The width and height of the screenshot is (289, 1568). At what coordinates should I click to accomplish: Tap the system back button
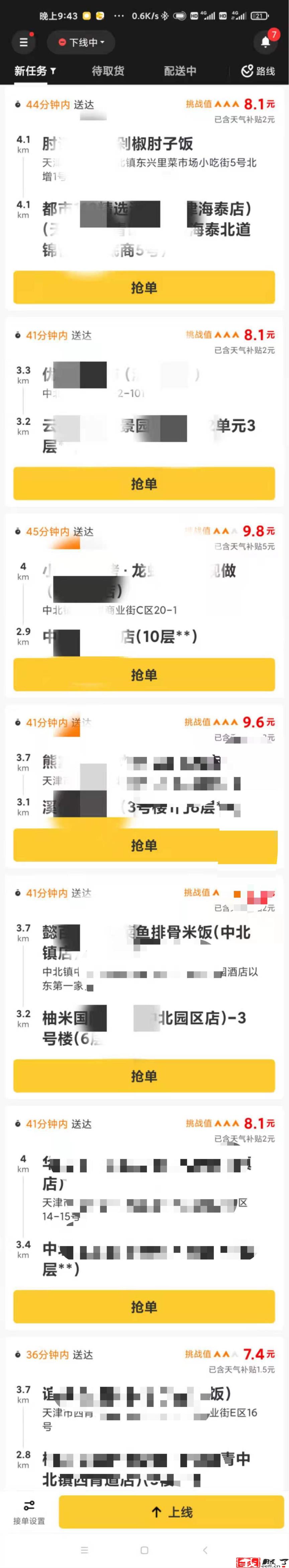click(x=205, y=1550)
